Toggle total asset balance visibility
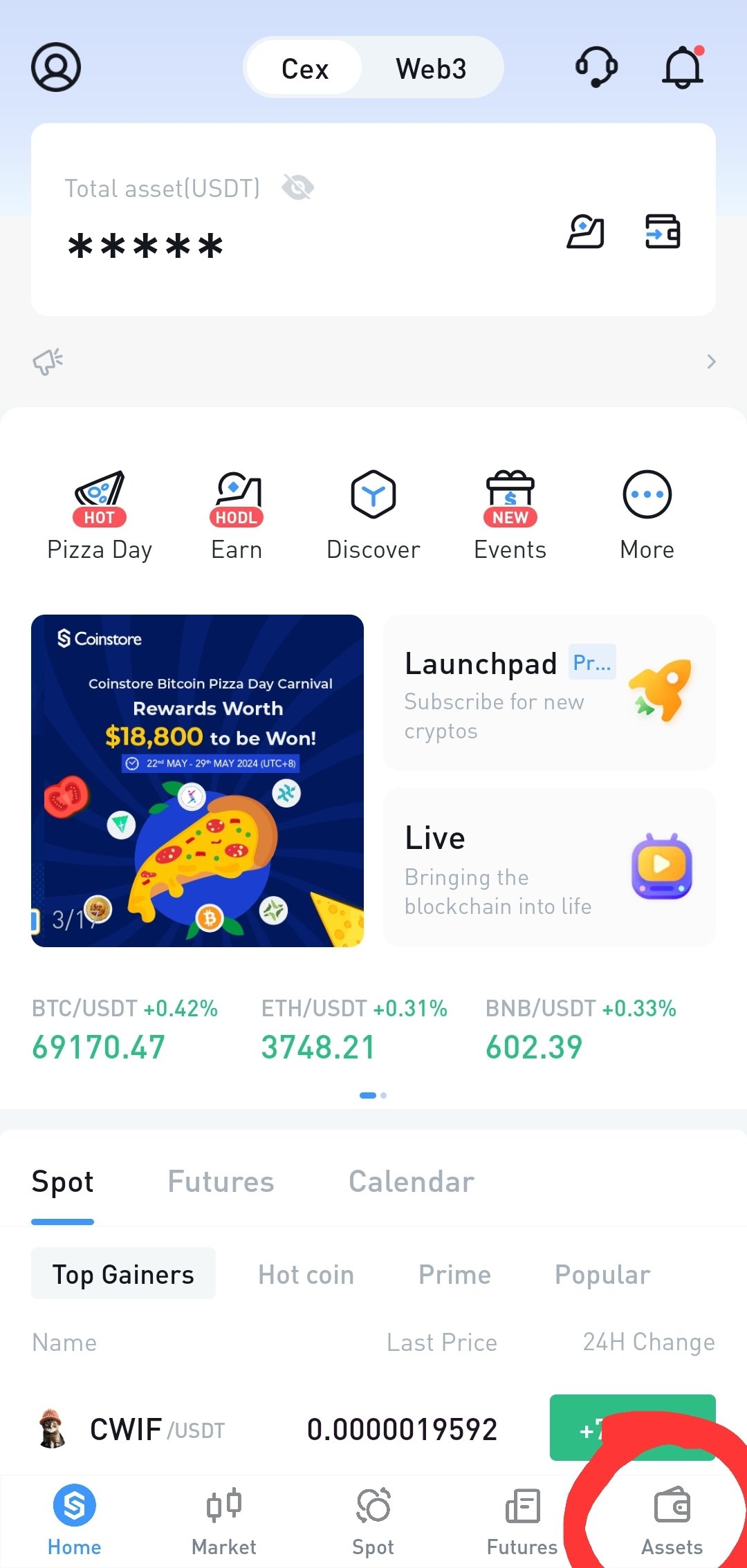This screenshot has width=747, height=1568. coord(298,187)
